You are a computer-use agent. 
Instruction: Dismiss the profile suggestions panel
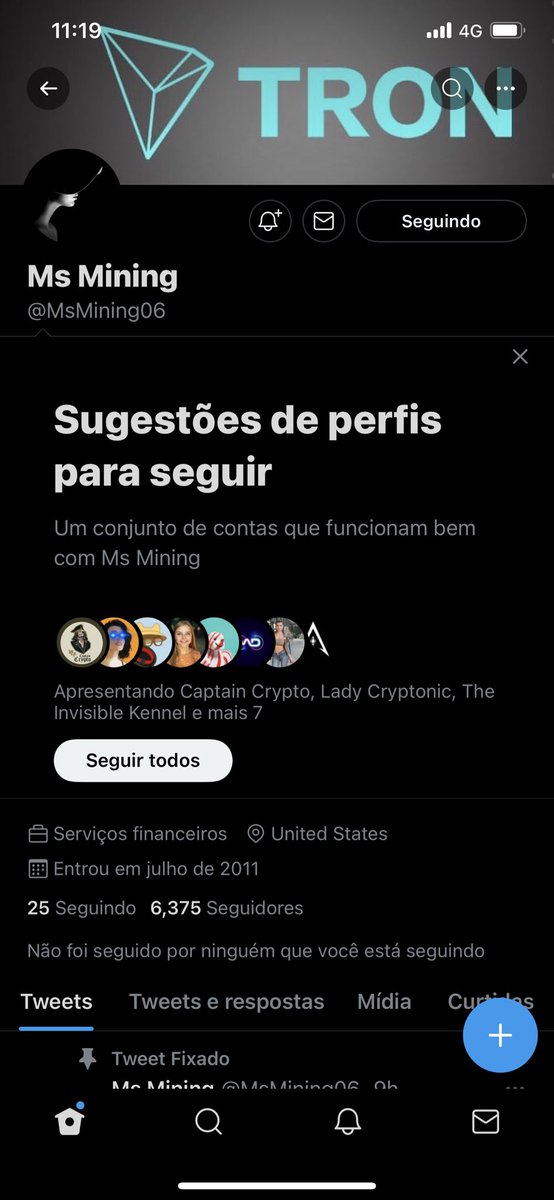pyautogui.click(x=520, y=357)
